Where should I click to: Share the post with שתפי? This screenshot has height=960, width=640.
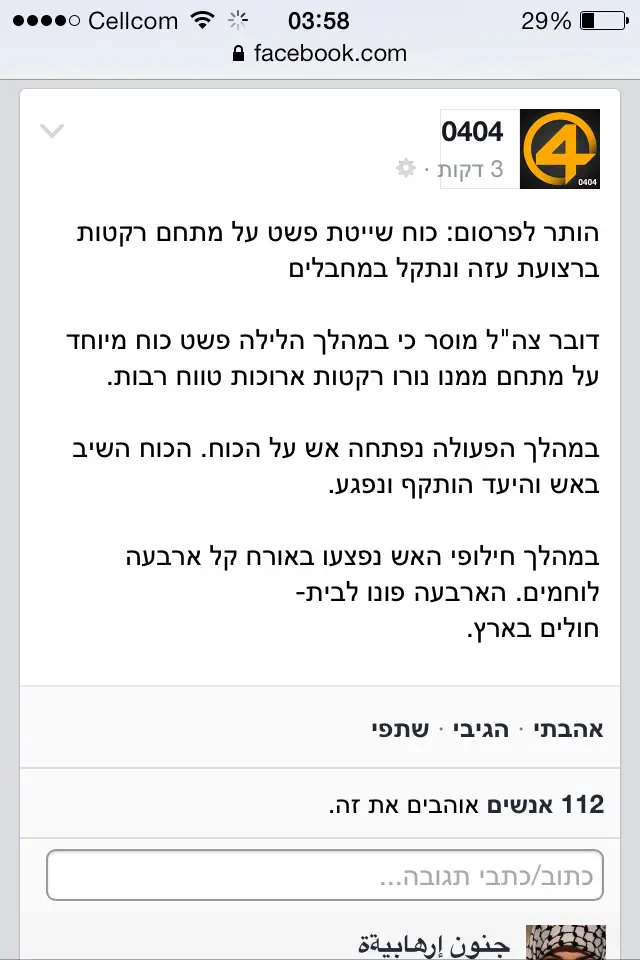[x=400, y=728]
